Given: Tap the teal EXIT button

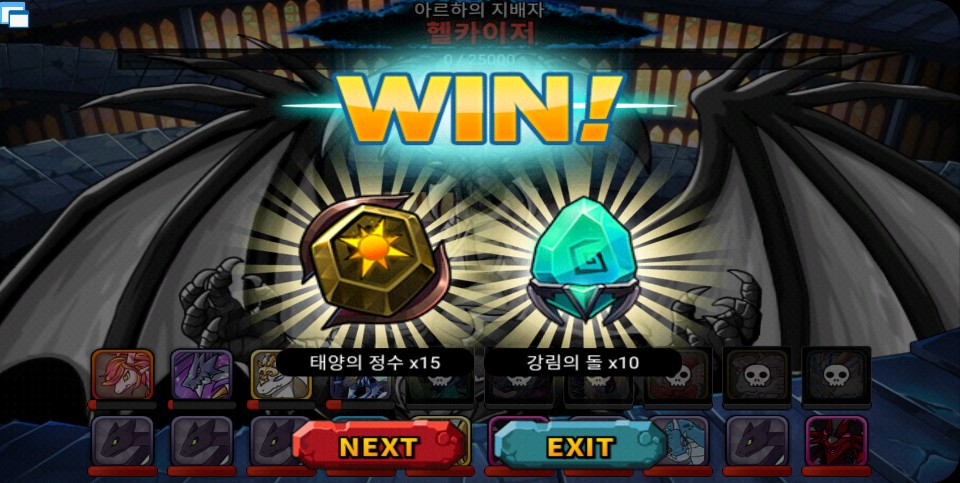Looking at the screenshot, I should pos(579,446).
